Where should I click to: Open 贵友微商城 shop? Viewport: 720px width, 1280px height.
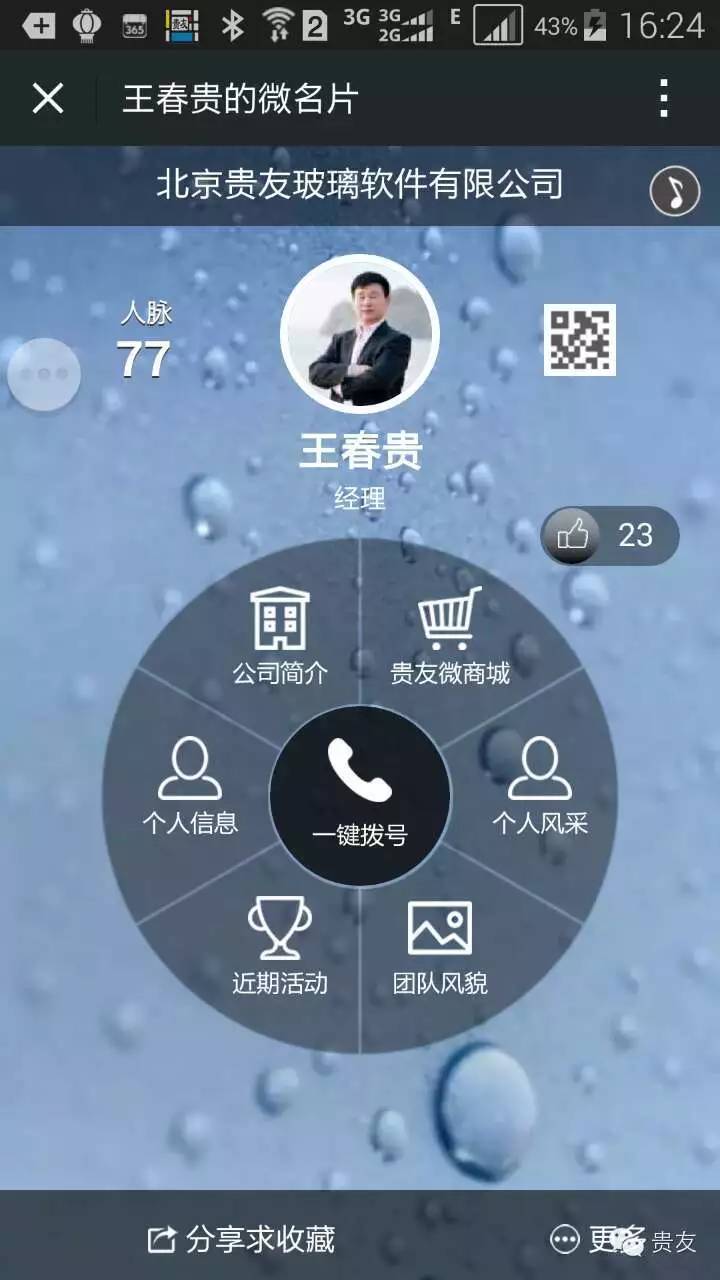[450, 637]
